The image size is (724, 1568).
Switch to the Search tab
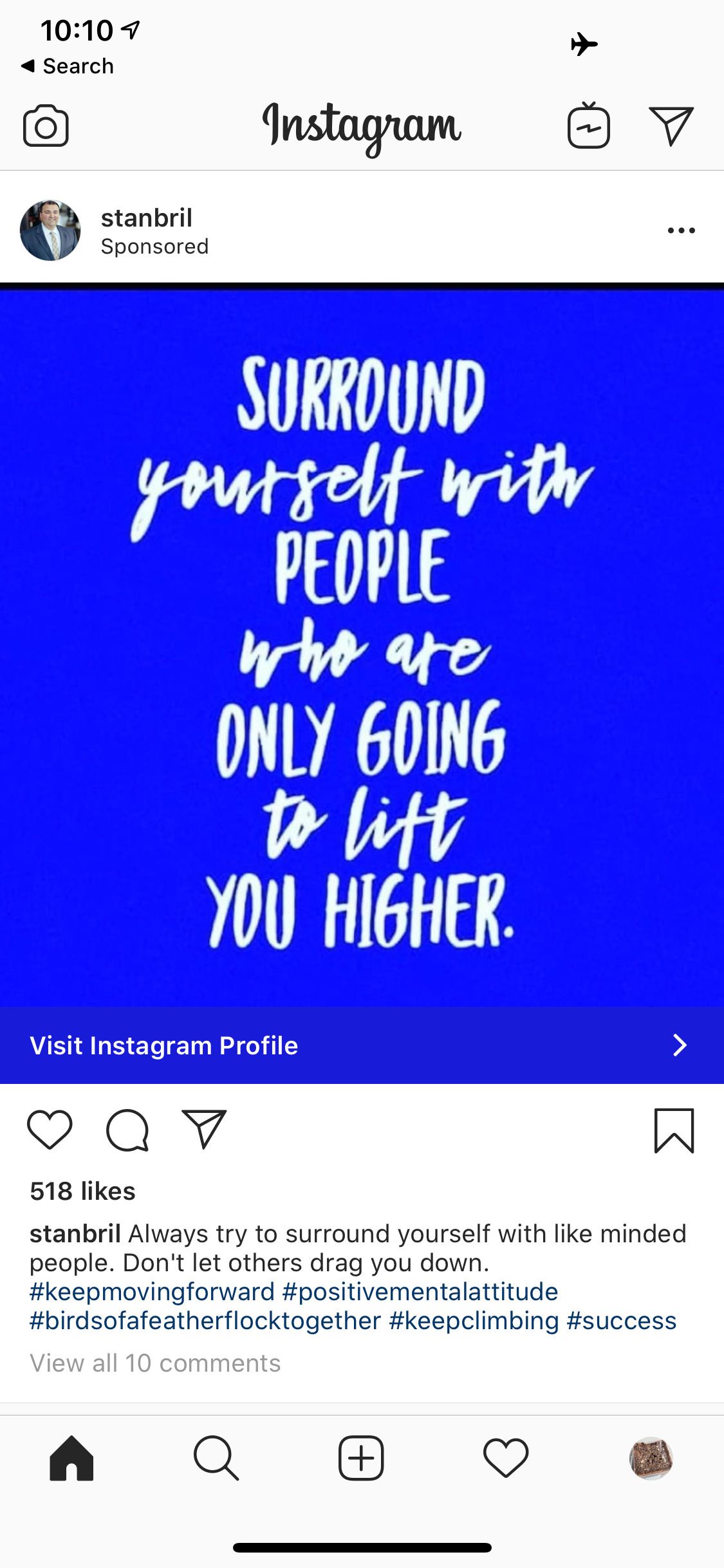click(216, 1458)
